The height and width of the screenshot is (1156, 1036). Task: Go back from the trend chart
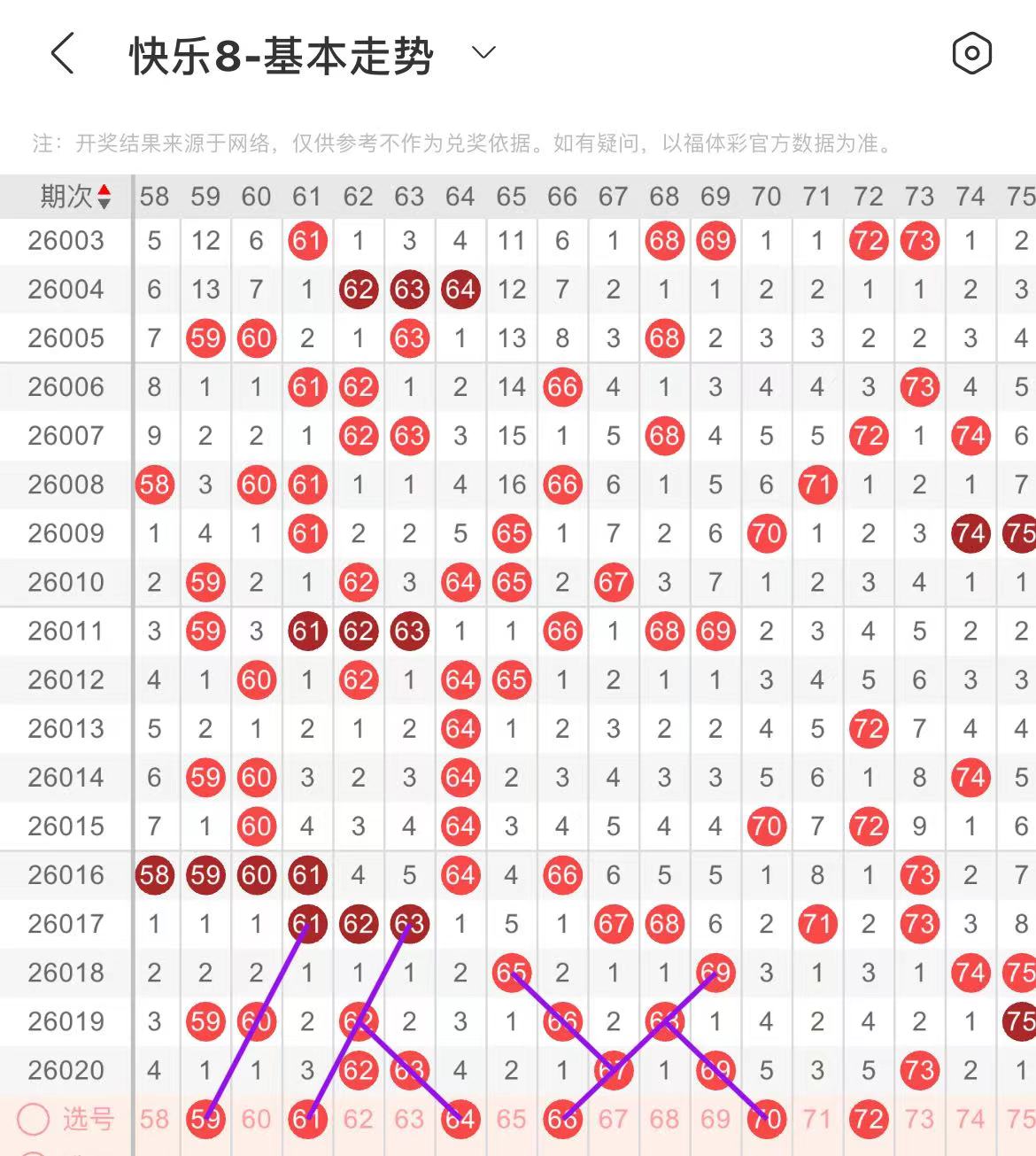pyautogui.click(x=62, y=54)
